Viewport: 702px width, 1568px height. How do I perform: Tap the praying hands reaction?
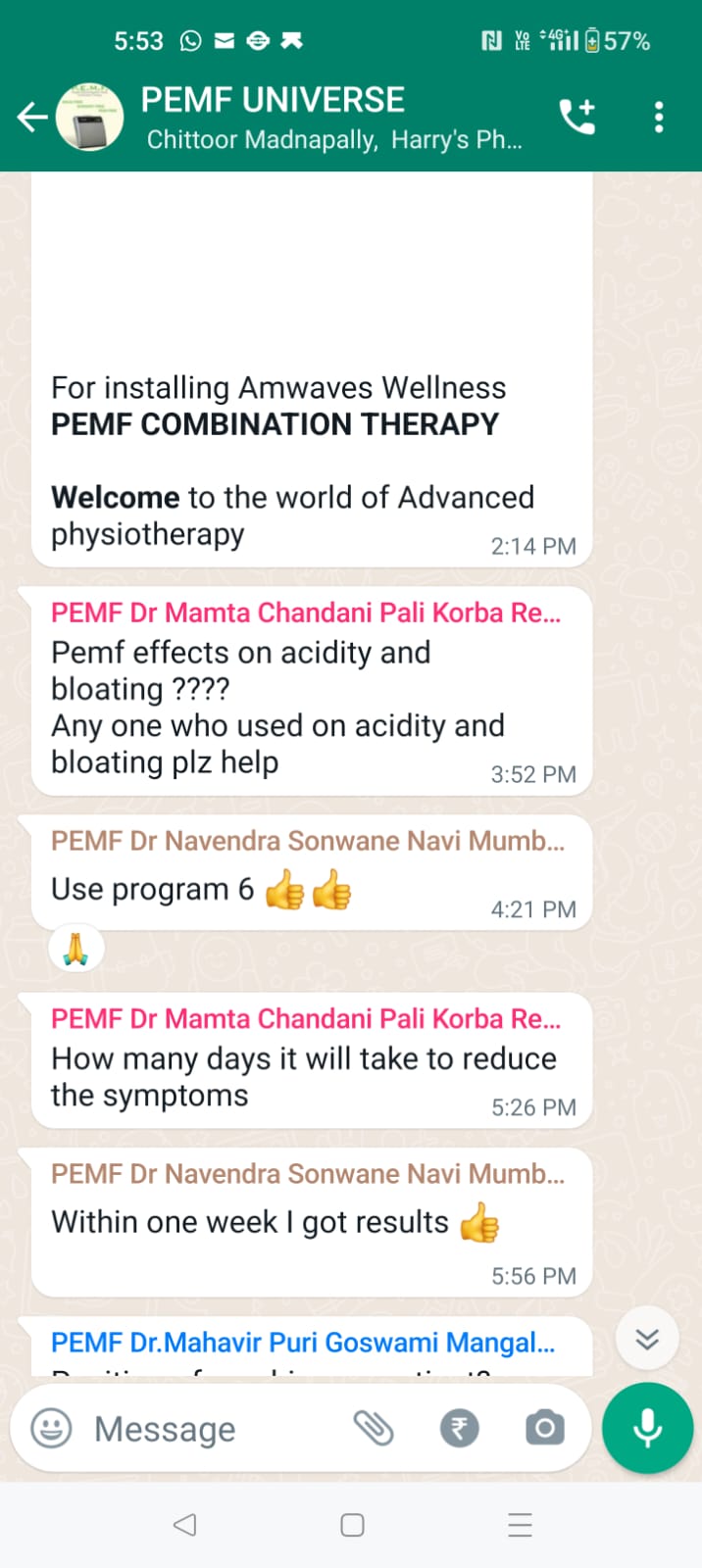(76, 949)
